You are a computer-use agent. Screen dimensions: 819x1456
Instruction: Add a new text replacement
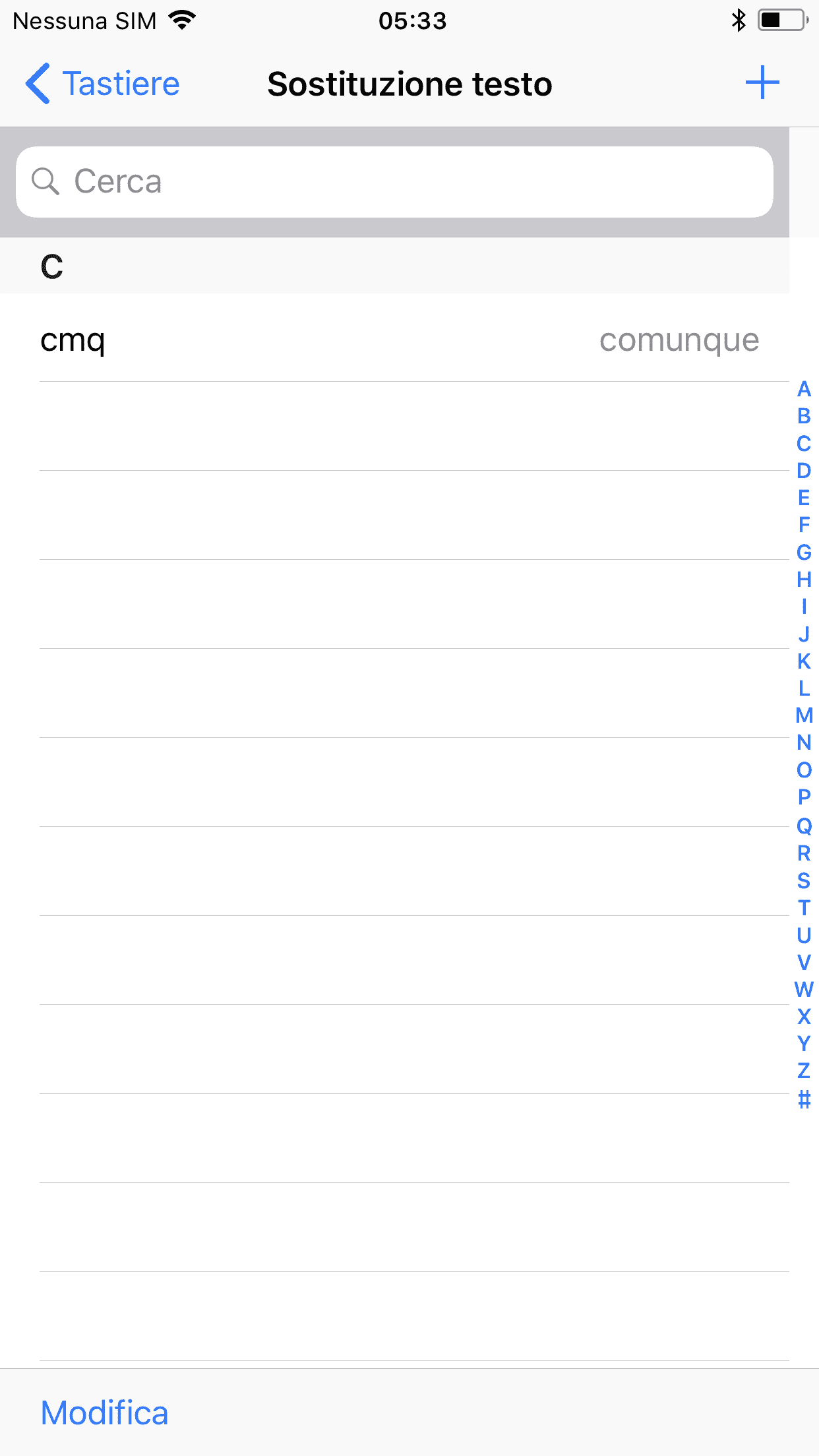(x=762, y=83)
